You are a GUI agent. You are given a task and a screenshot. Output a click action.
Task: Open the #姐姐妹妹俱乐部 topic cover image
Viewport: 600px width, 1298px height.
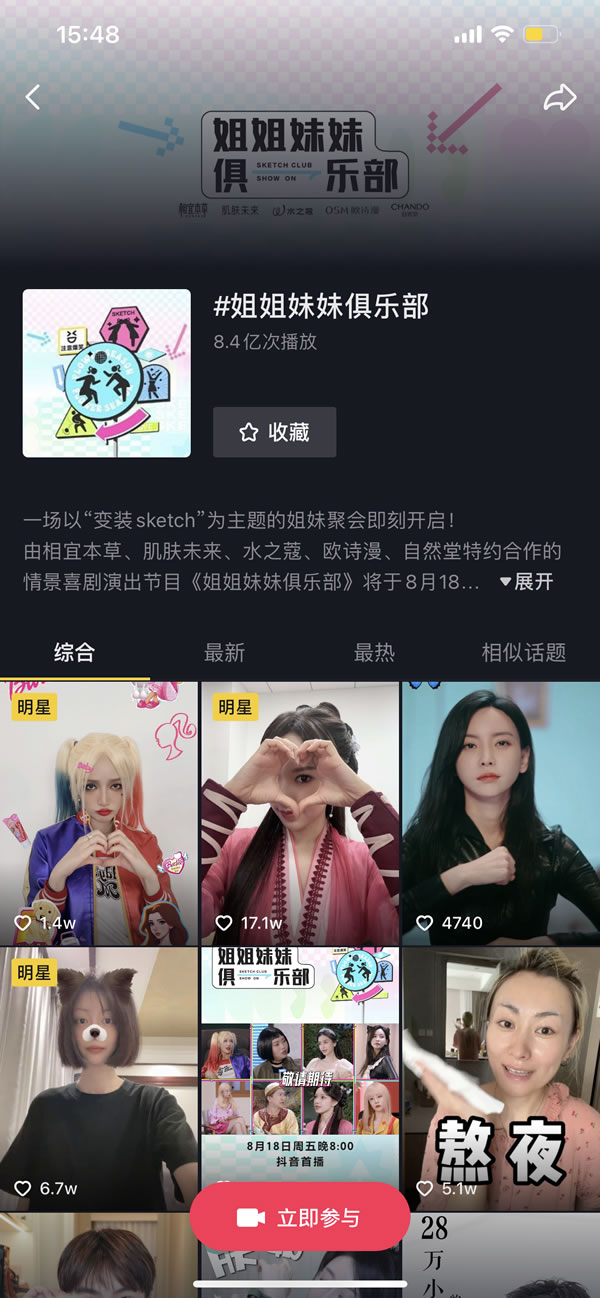pos(107,373)
